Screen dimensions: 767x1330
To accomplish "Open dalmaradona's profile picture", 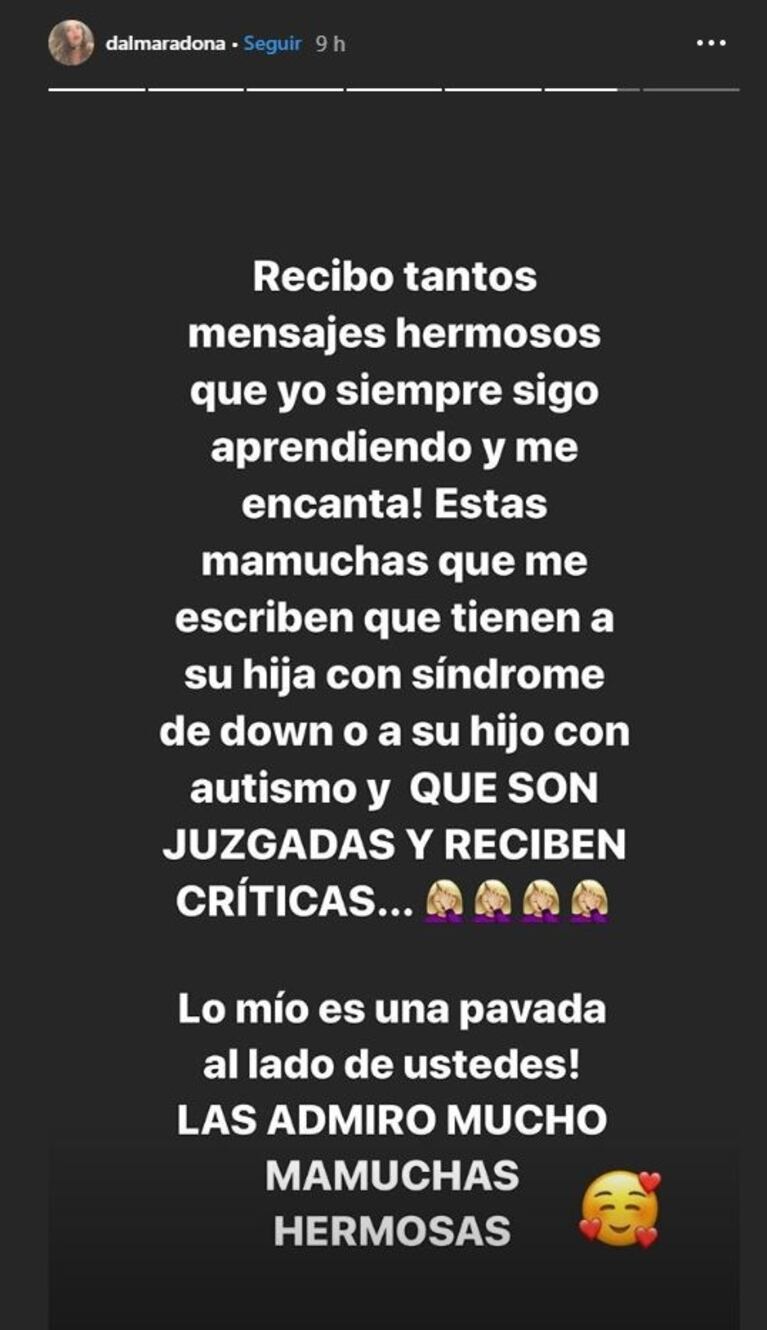I will [71, 43].
